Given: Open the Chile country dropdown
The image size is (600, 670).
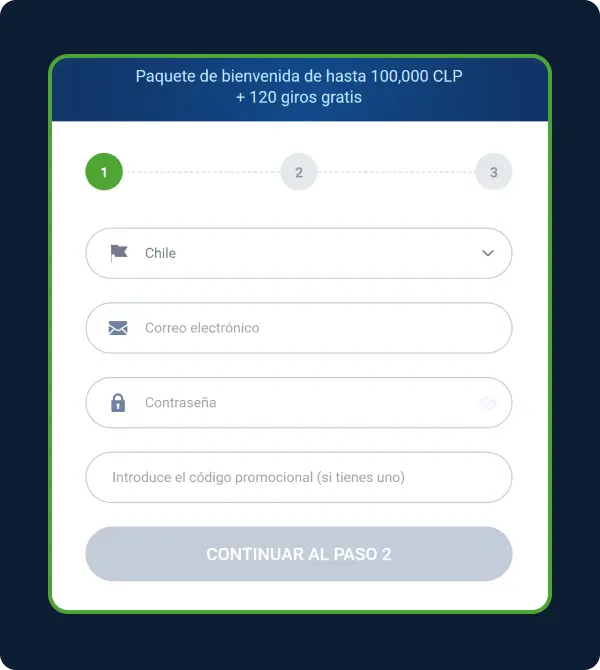Looking at the screenshot, I should pyautogui.click(x=298, y=253).
